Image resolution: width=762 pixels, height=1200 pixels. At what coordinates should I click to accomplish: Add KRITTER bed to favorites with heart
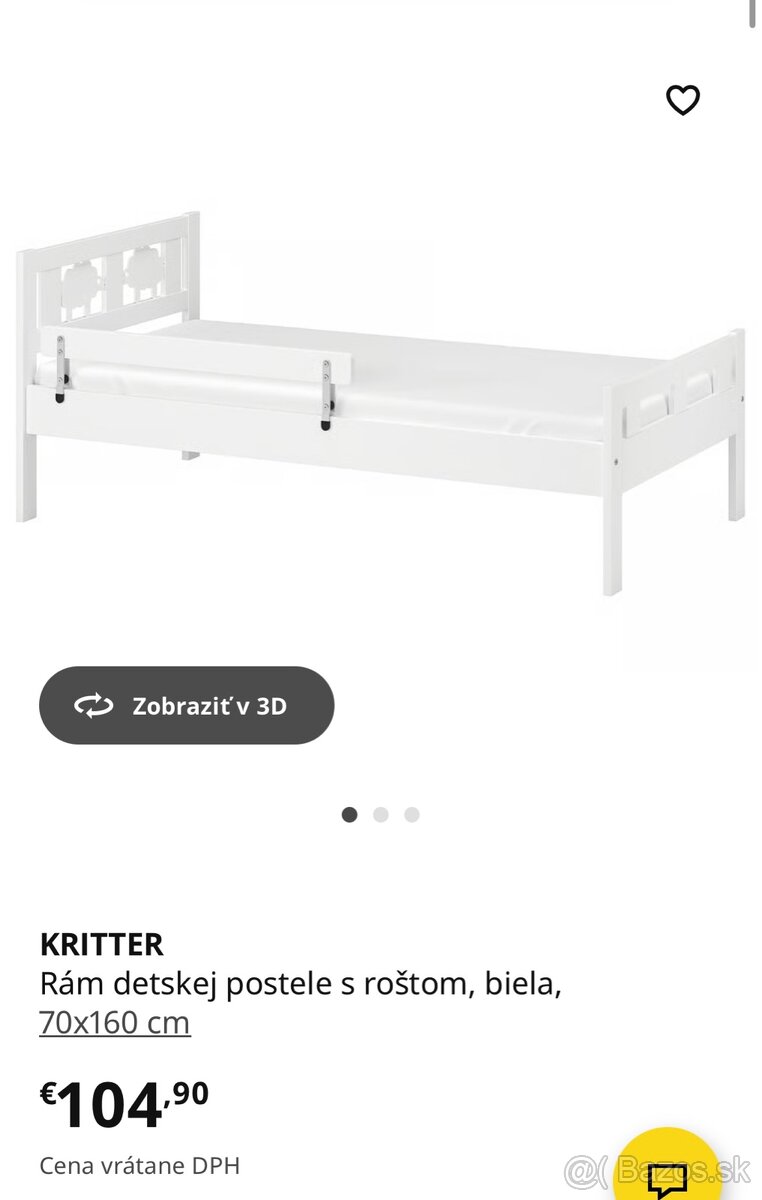coord(683,100)
